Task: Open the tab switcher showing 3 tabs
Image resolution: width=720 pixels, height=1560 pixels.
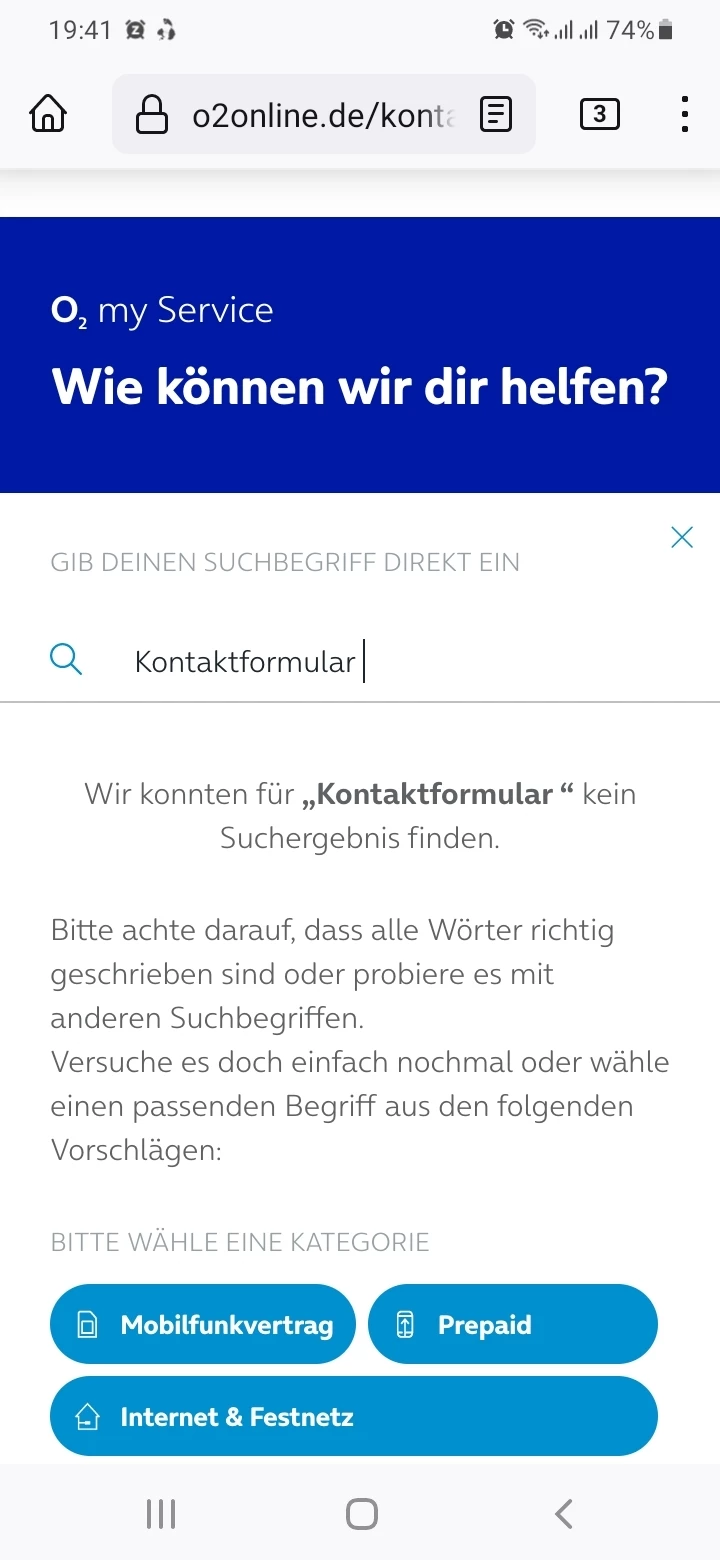Action: pyautogui.click(x=599, y=114)
